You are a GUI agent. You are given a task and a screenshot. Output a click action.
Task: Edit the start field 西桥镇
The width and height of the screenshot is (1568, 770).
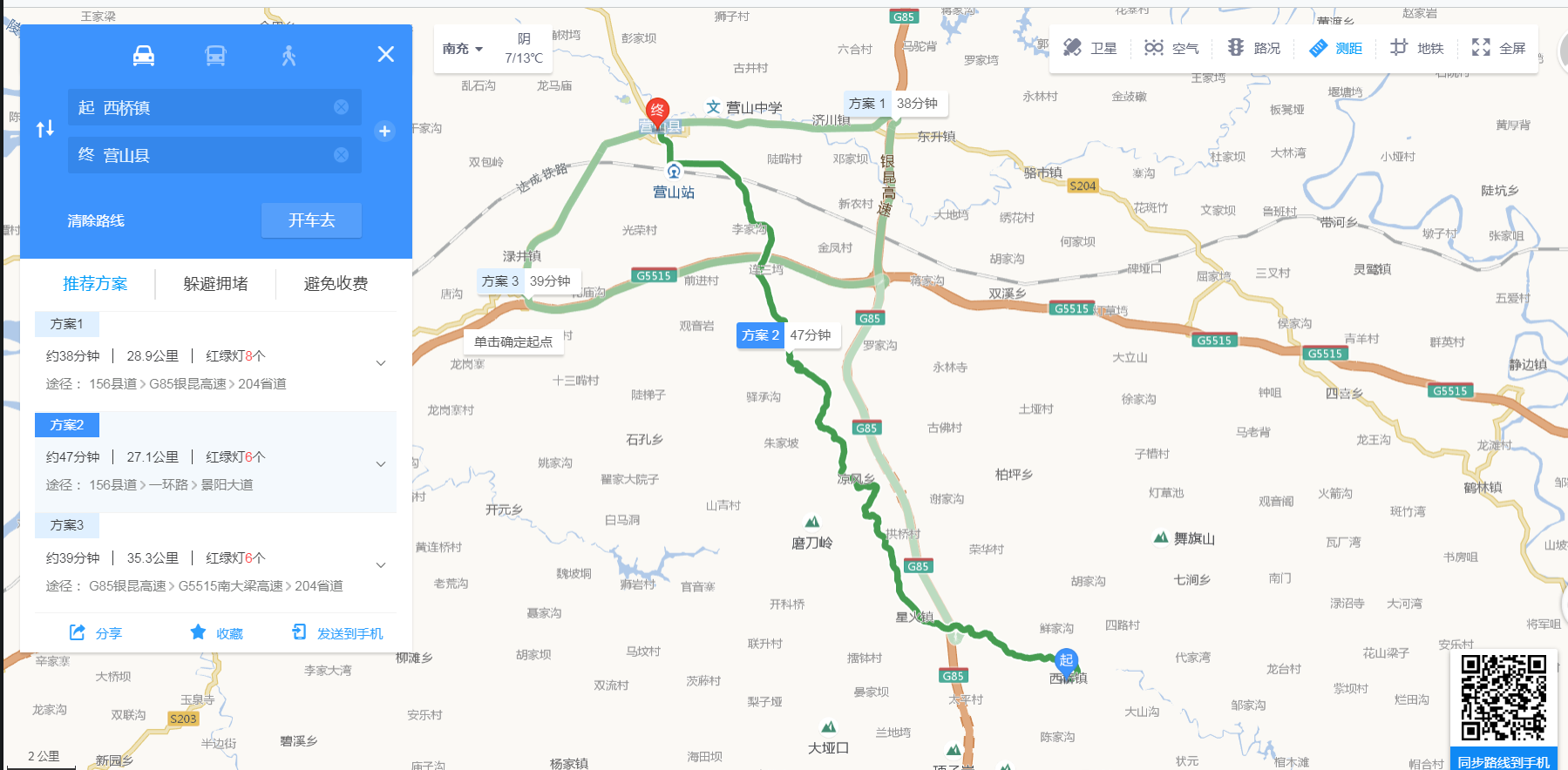(x=200, y=108)
